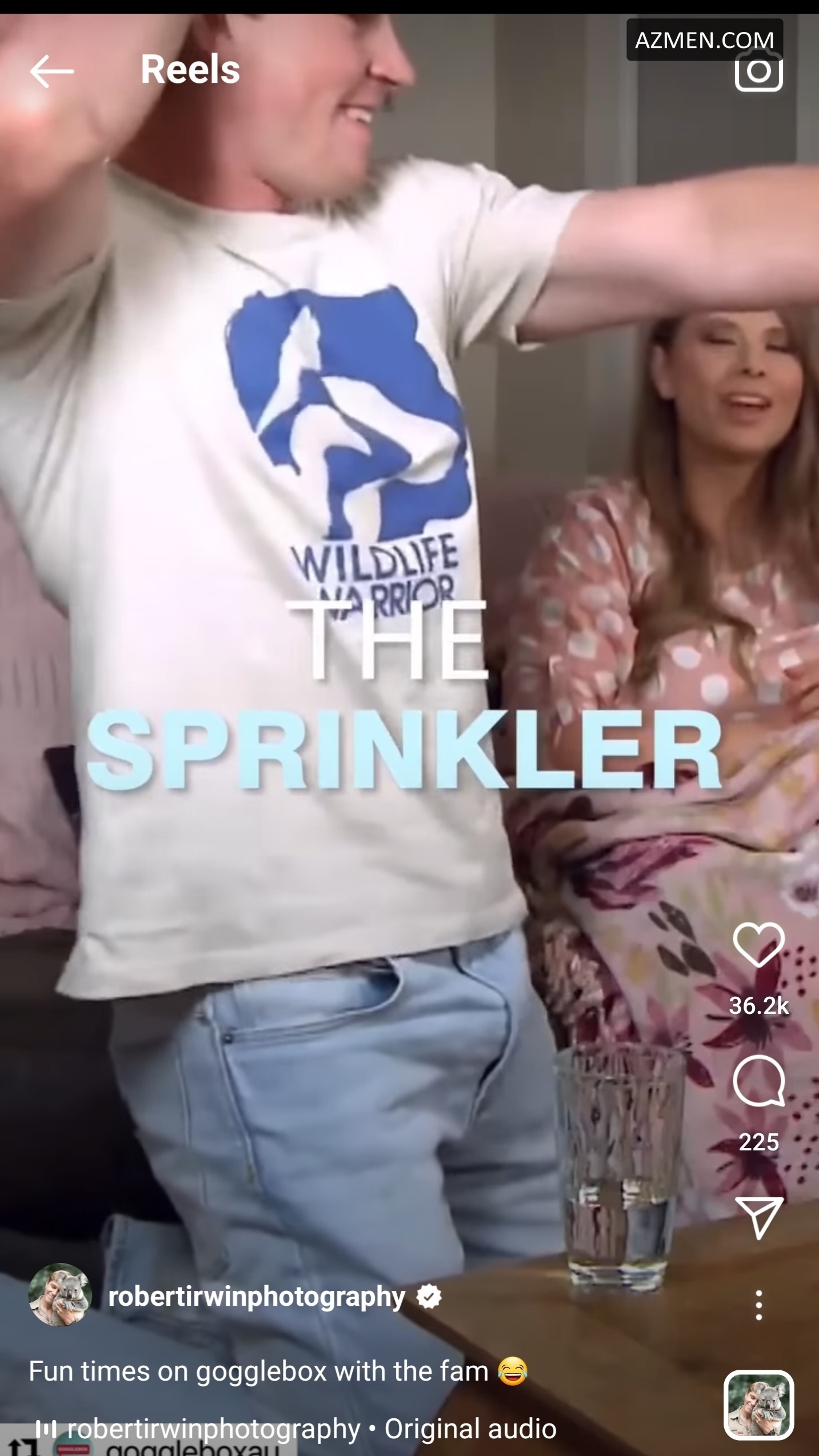Open the three-dot options menu

758,1305
